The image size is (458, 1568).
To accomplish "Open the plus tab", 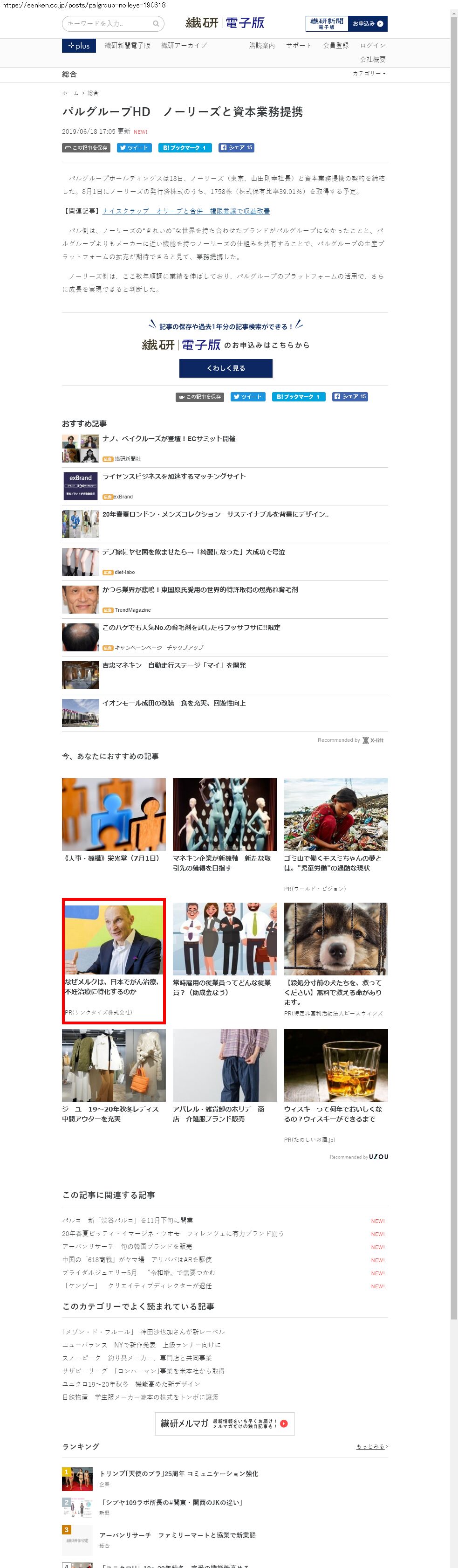I will (x=79, y=46).
